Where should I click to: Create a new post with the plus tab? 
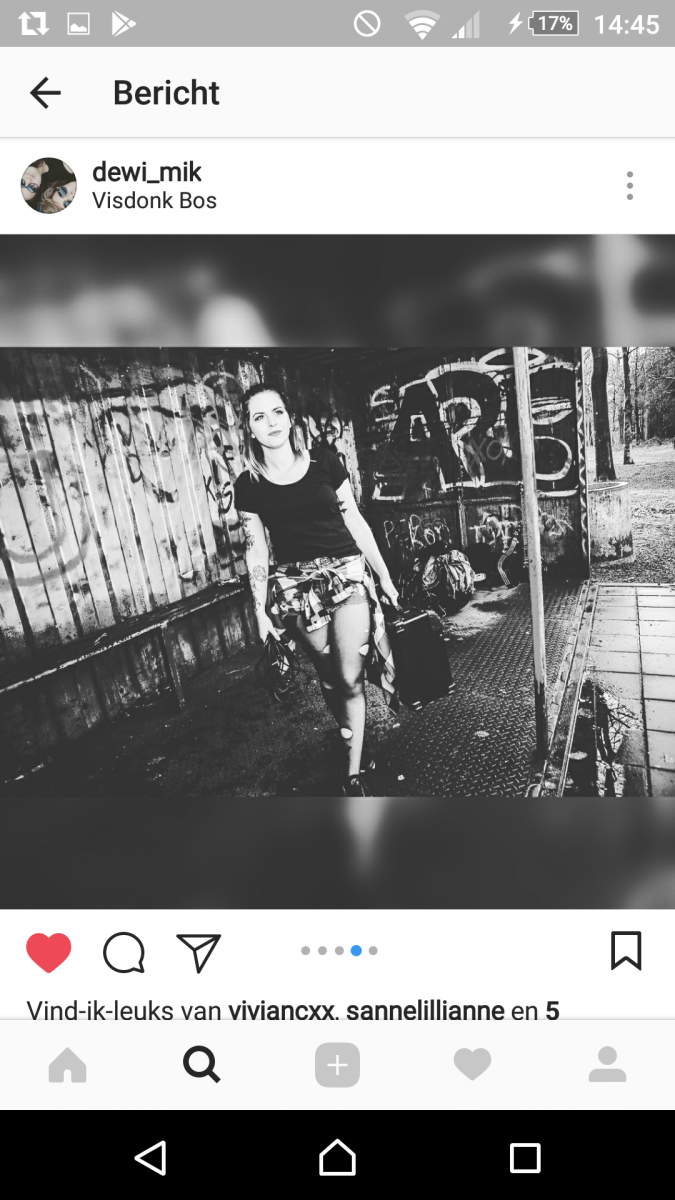point(337,1066)
